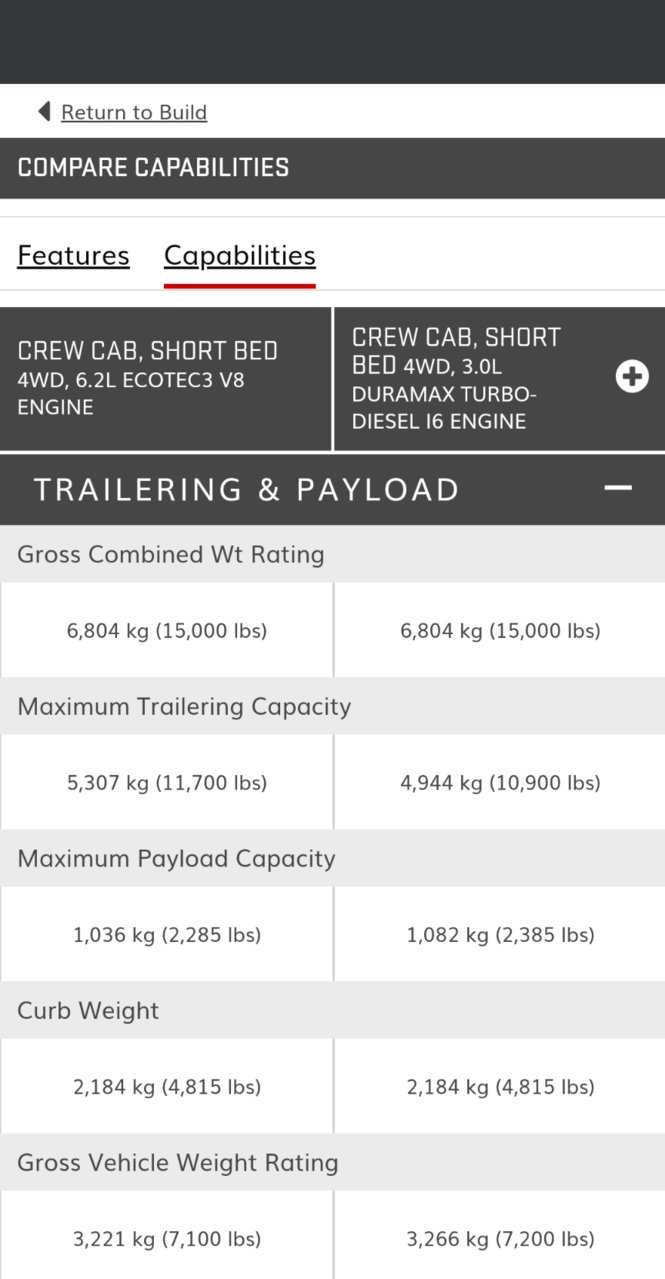Tap the plus icon to add a vehicle
Viewport: 665px width, 1279px height.
point(631,377)
